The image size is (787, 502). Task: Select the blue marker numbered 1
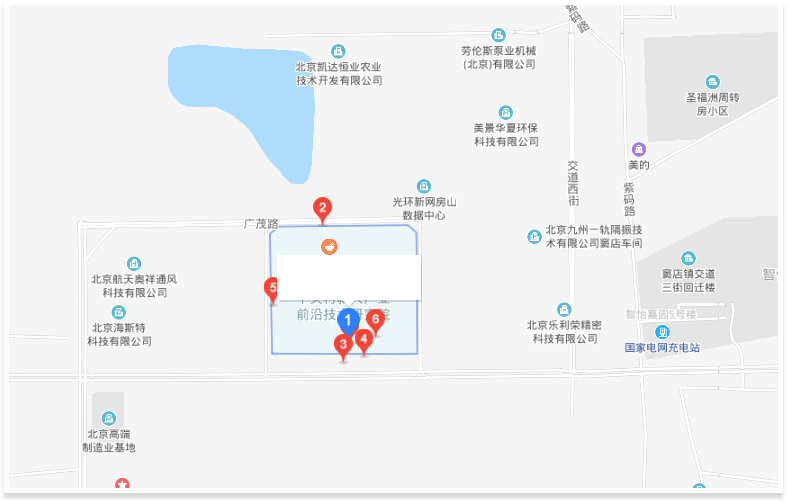point(347,321)
